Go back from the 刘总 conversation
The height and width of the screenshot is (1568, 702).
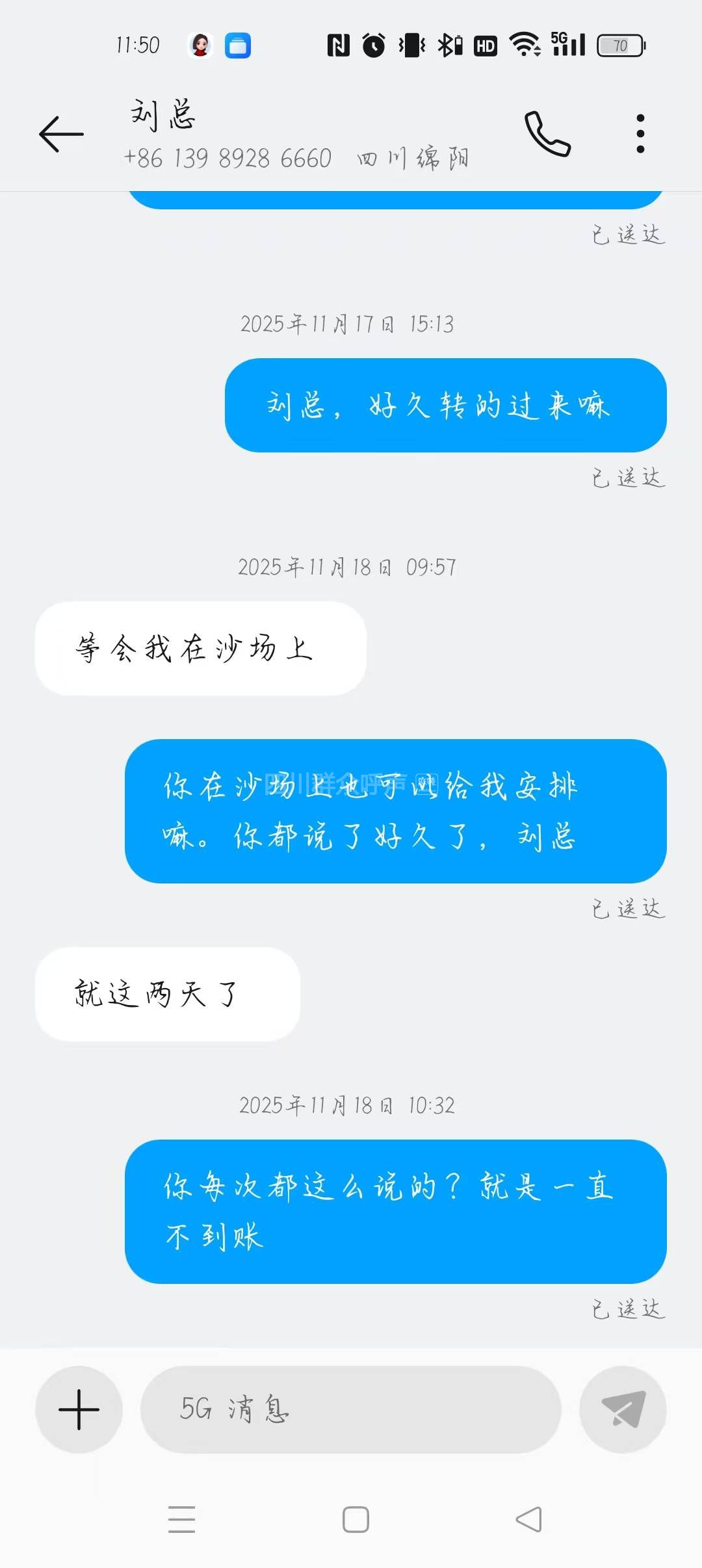coord(61,134)
